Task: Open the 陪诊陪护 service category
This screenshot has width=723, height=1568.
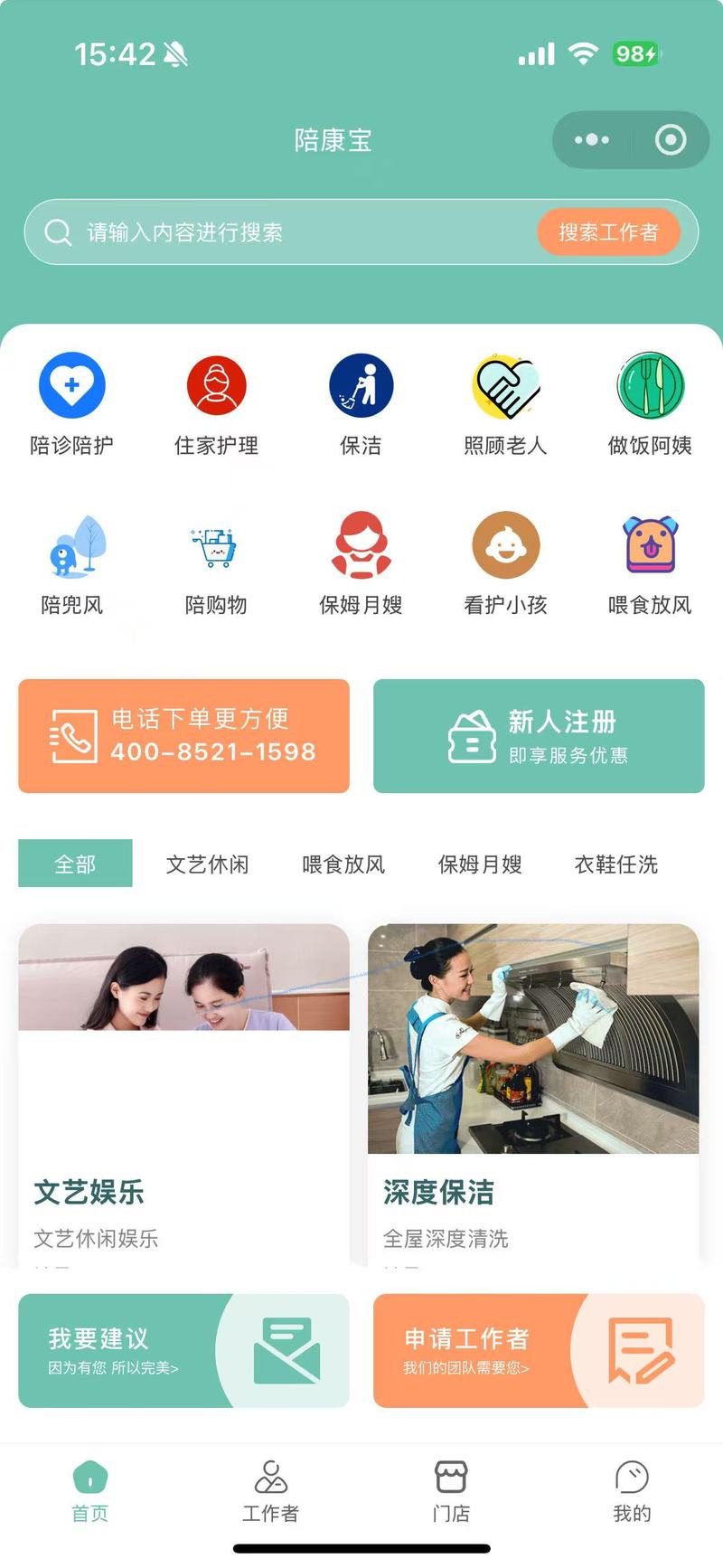Action: [72, 404]
